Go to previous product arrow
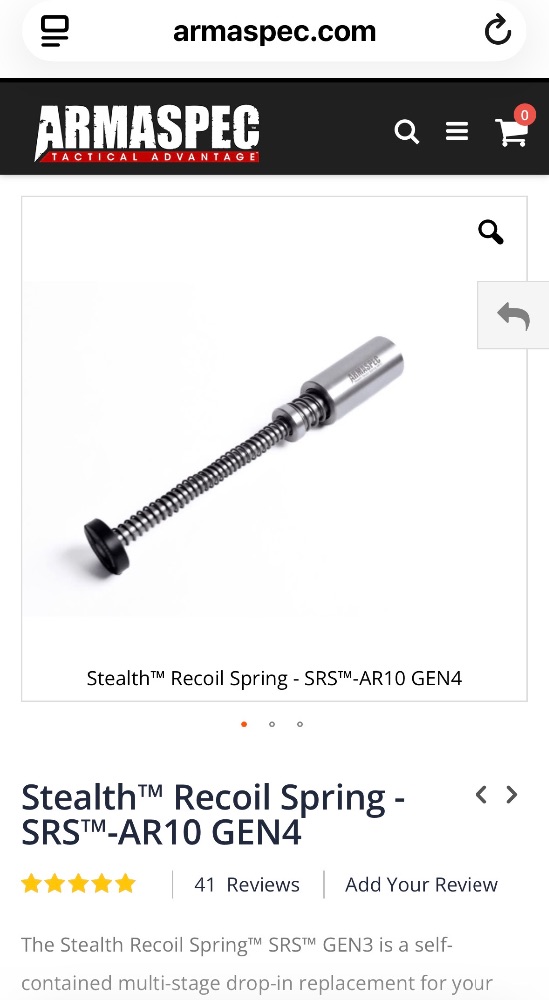 tap(481, 795)
